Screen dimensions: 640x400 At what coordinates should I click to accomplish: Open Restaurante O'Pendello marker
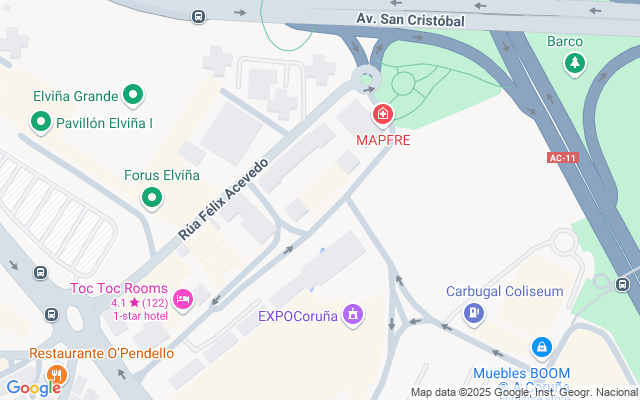(56, 375)
